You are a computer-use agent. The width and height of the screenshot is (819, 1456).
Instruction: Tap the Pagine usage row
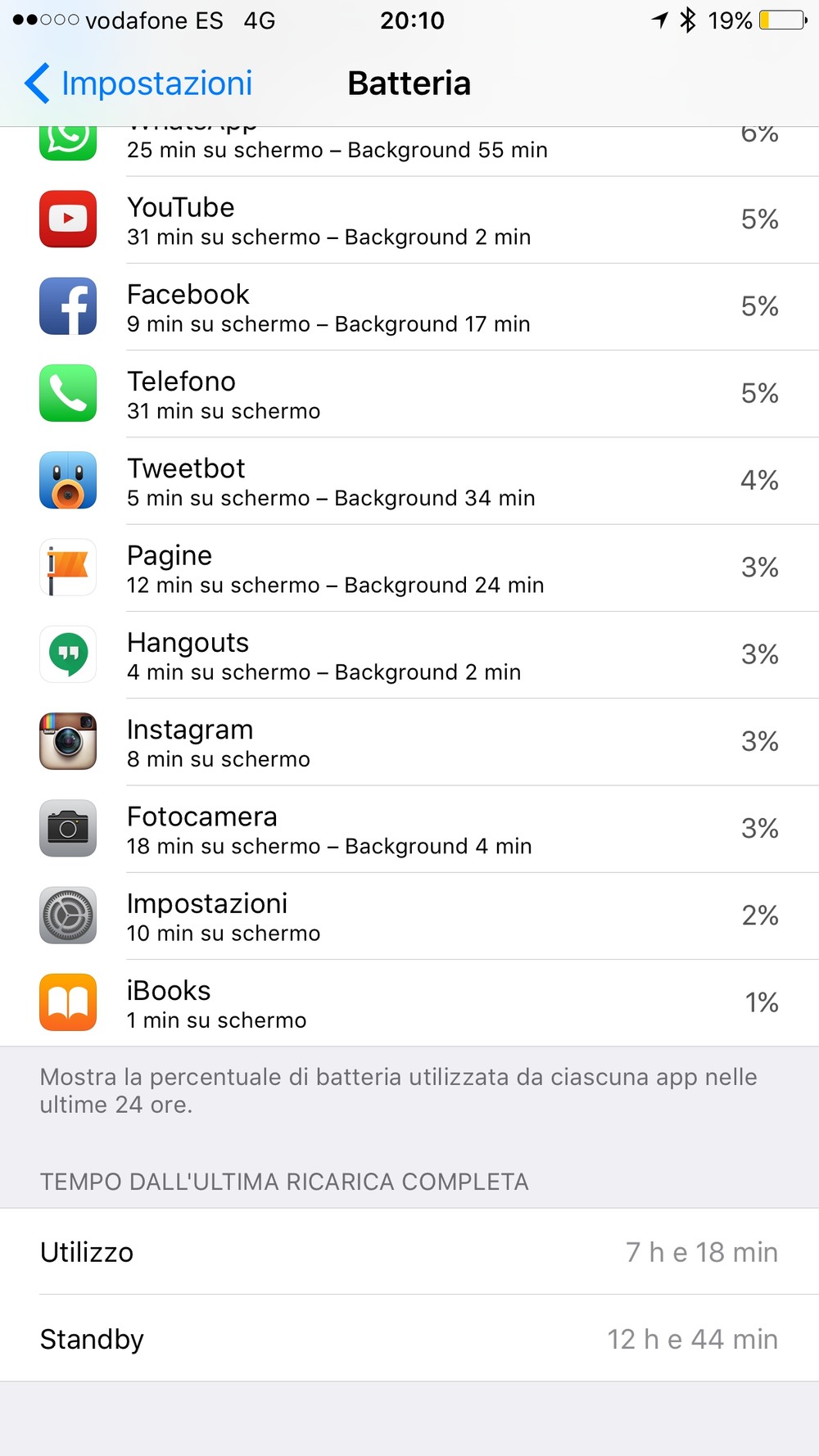click(x=409, y=567)
